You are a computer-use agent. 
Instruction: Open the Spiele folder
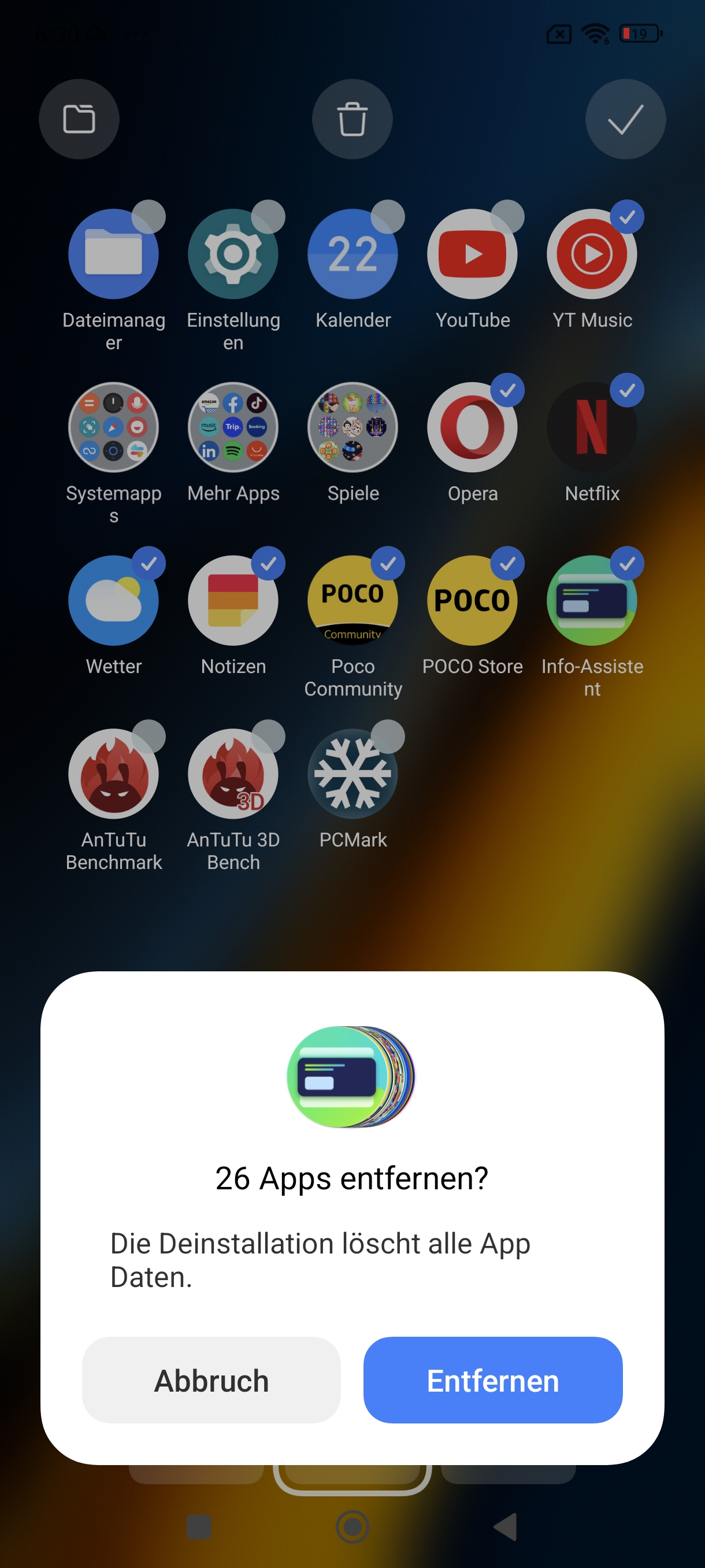click(x=353, y=427)
